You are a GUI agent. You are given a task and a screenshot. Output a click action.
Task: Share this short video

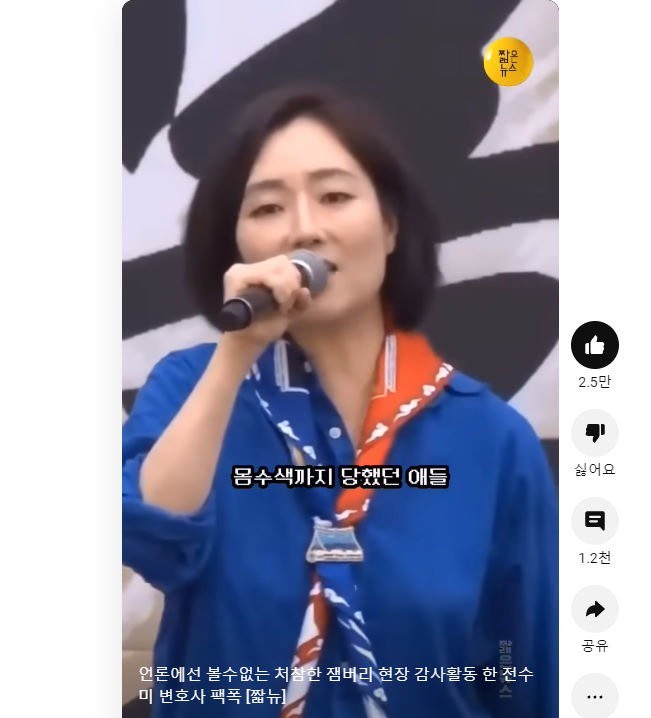594,608
